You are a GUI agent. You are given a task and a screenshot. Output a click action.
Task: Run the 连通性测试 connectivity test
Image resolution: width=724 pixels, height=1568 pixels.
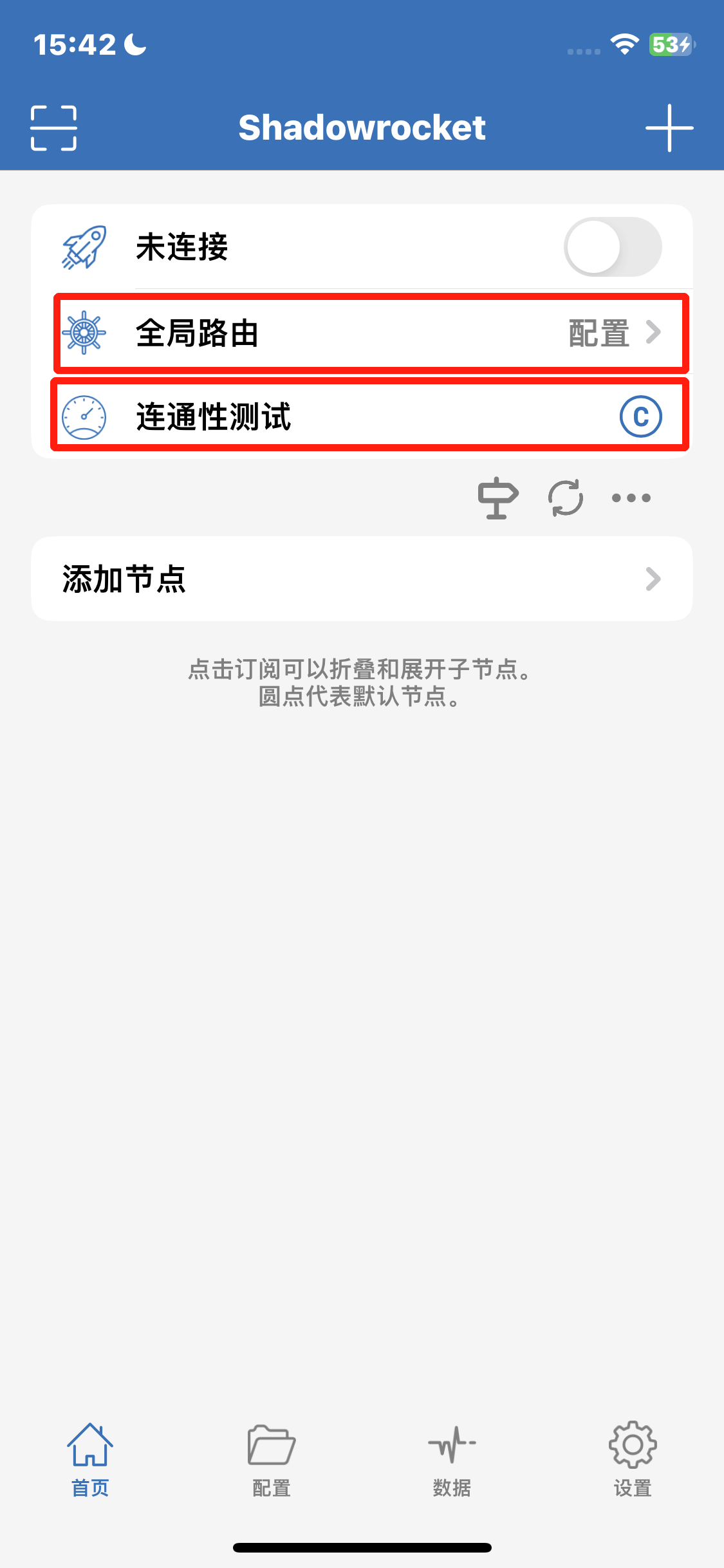coord(370,416)
